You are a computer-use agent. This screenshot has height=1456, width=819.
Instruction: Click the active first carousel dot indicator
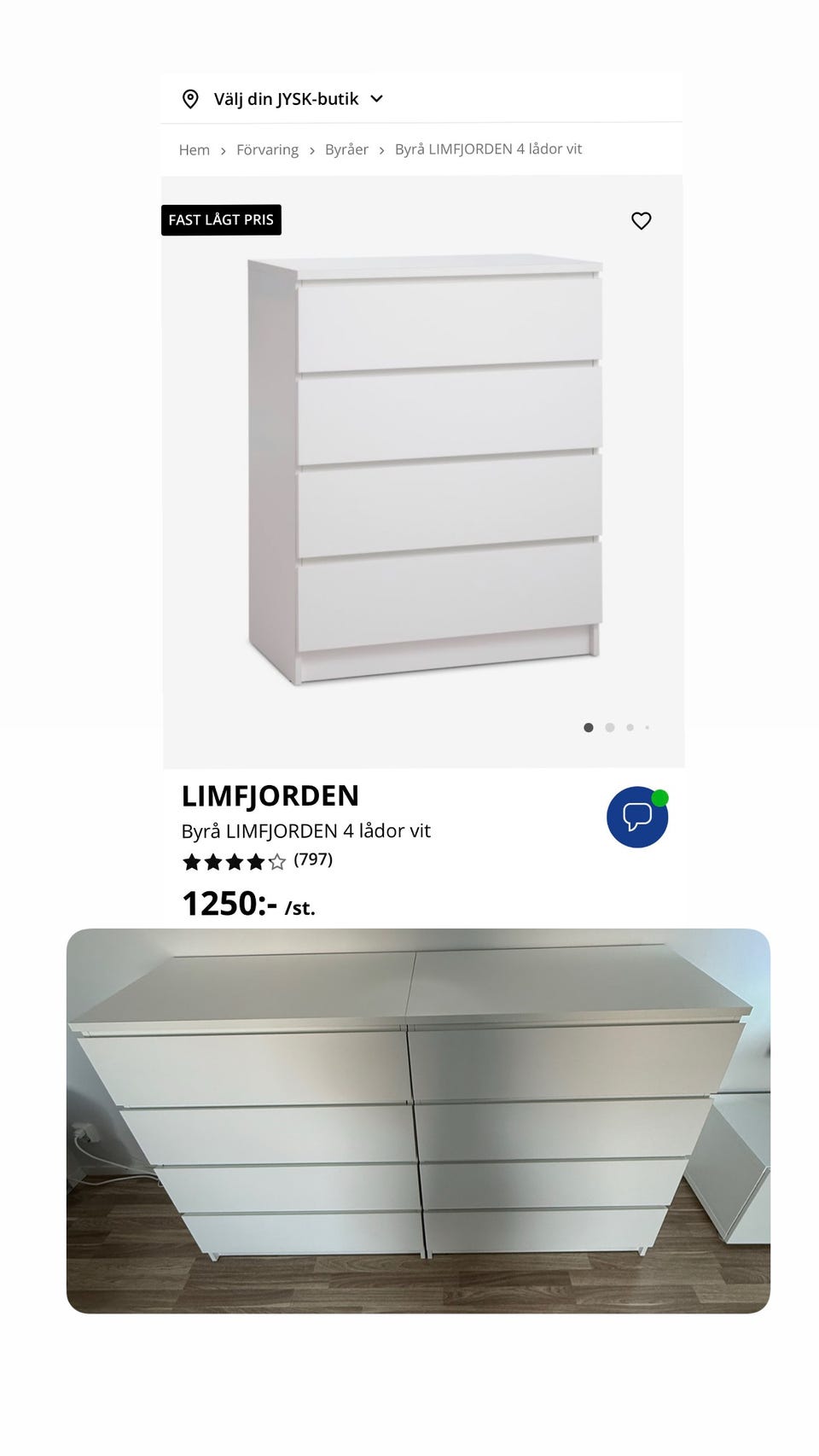(x=589, y=727)
